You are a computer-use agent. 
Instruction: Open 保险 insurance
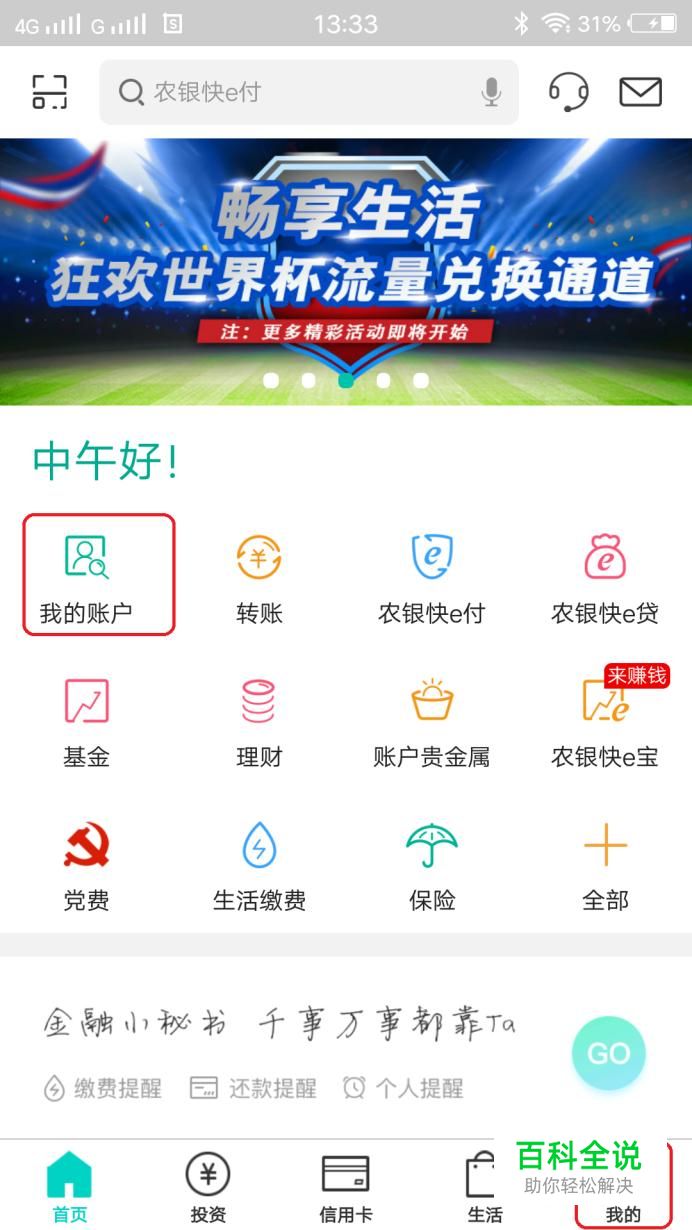[x=432, y=865]
